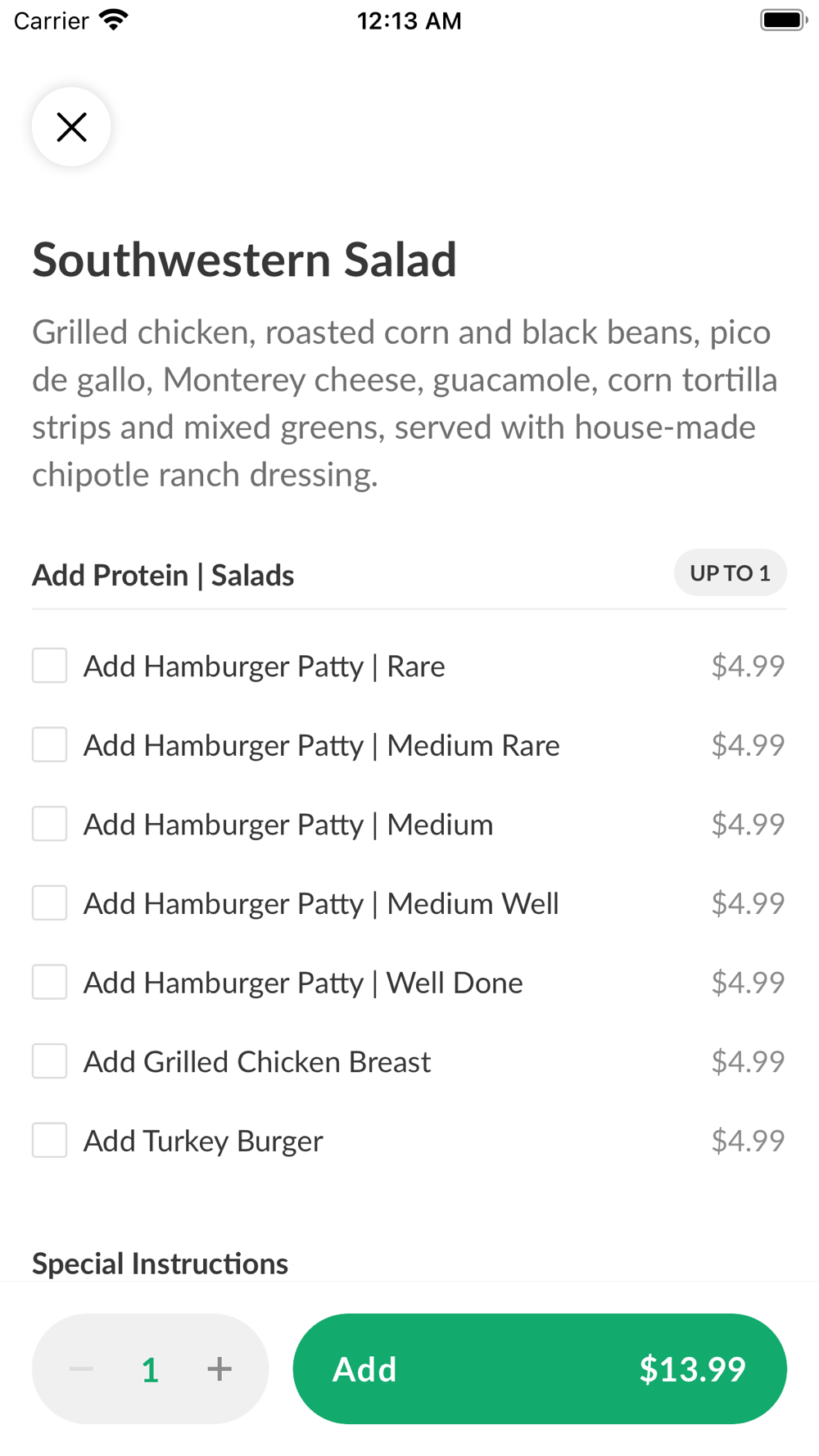Select Hamburger Patty Well Done
This screenshot has width=819, height=1456.
coord(49,982)
